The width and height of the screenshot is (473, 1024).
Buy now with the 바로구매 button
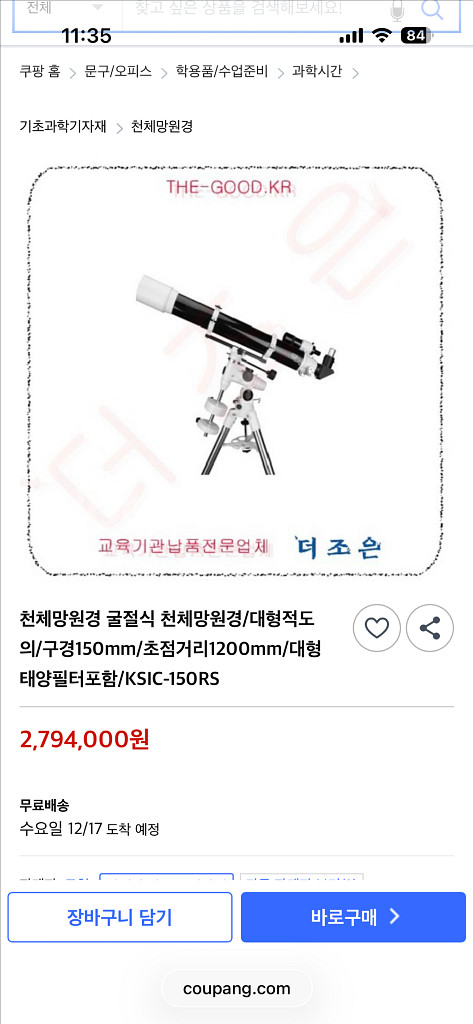[353, 917]
